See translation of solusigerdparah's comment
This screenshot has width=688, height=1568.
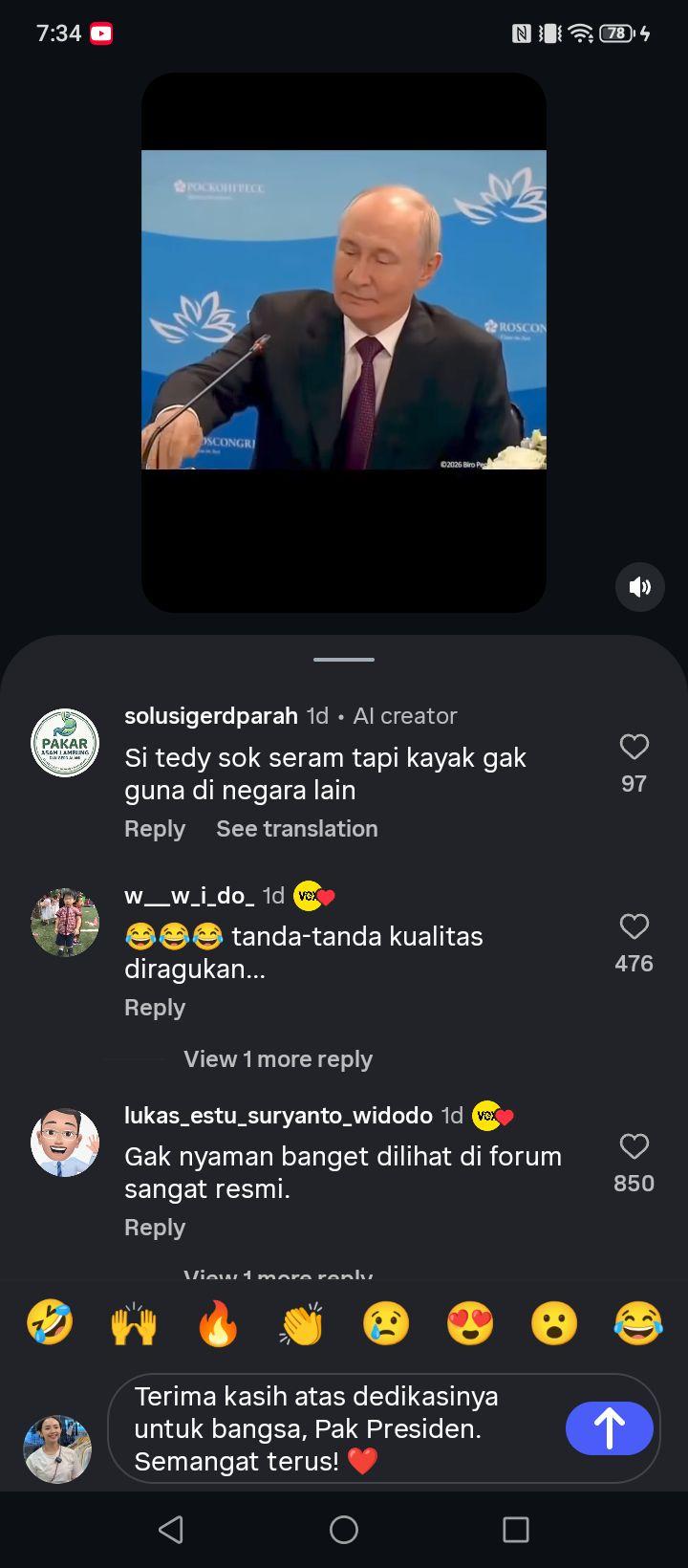coord(297,829)
